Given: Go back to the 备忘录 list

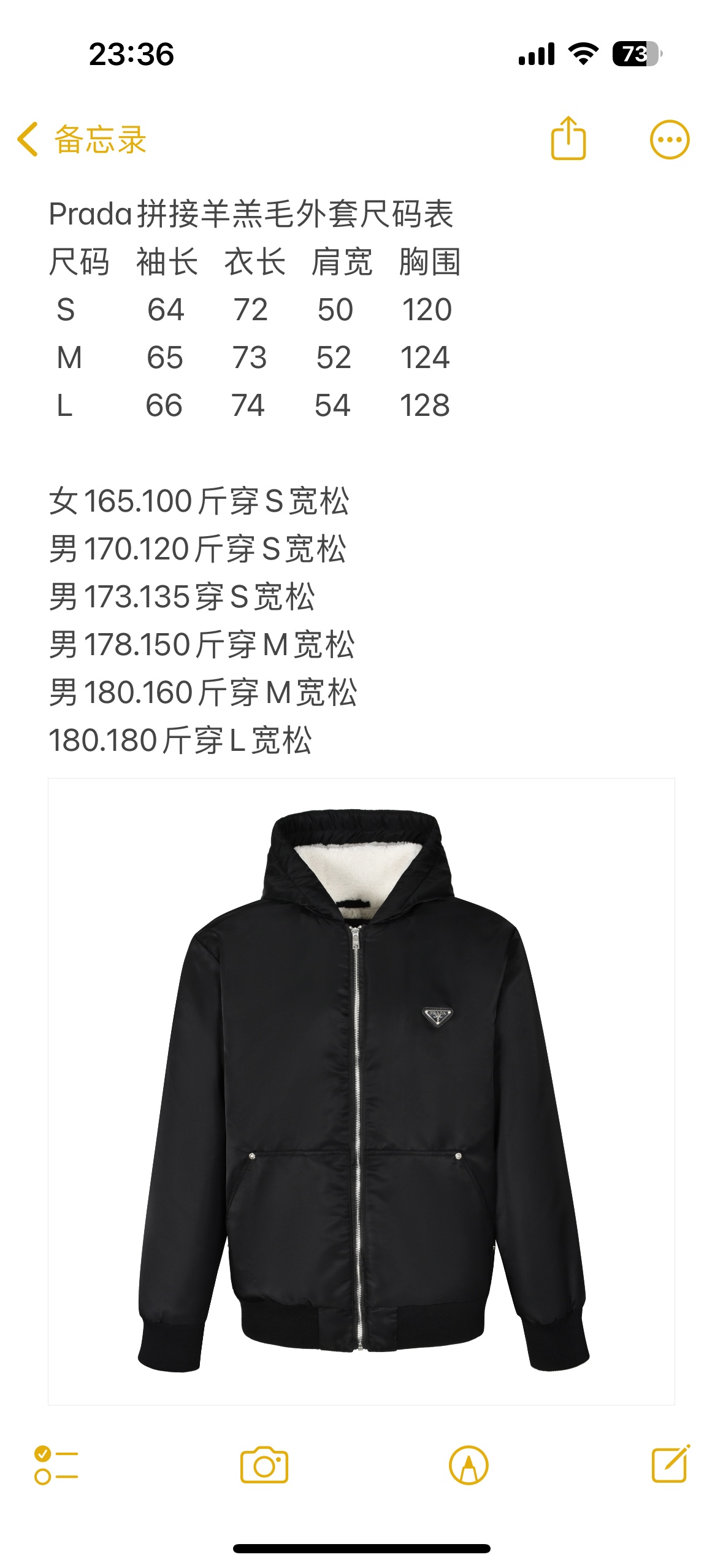Looking at the screenshot, I should 82,139.
